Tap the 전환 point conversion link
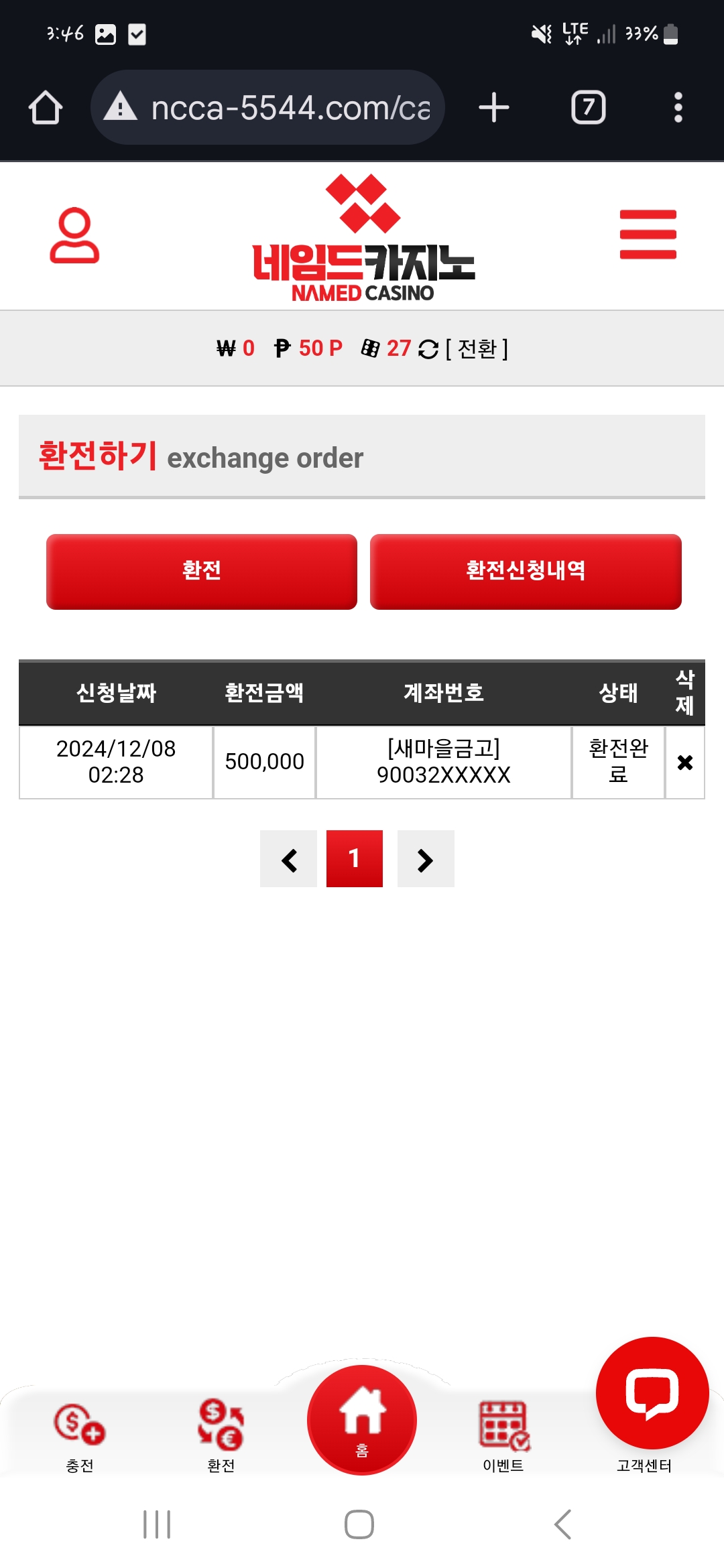Viewport: 724px width, 1568px height. [477, 348]
